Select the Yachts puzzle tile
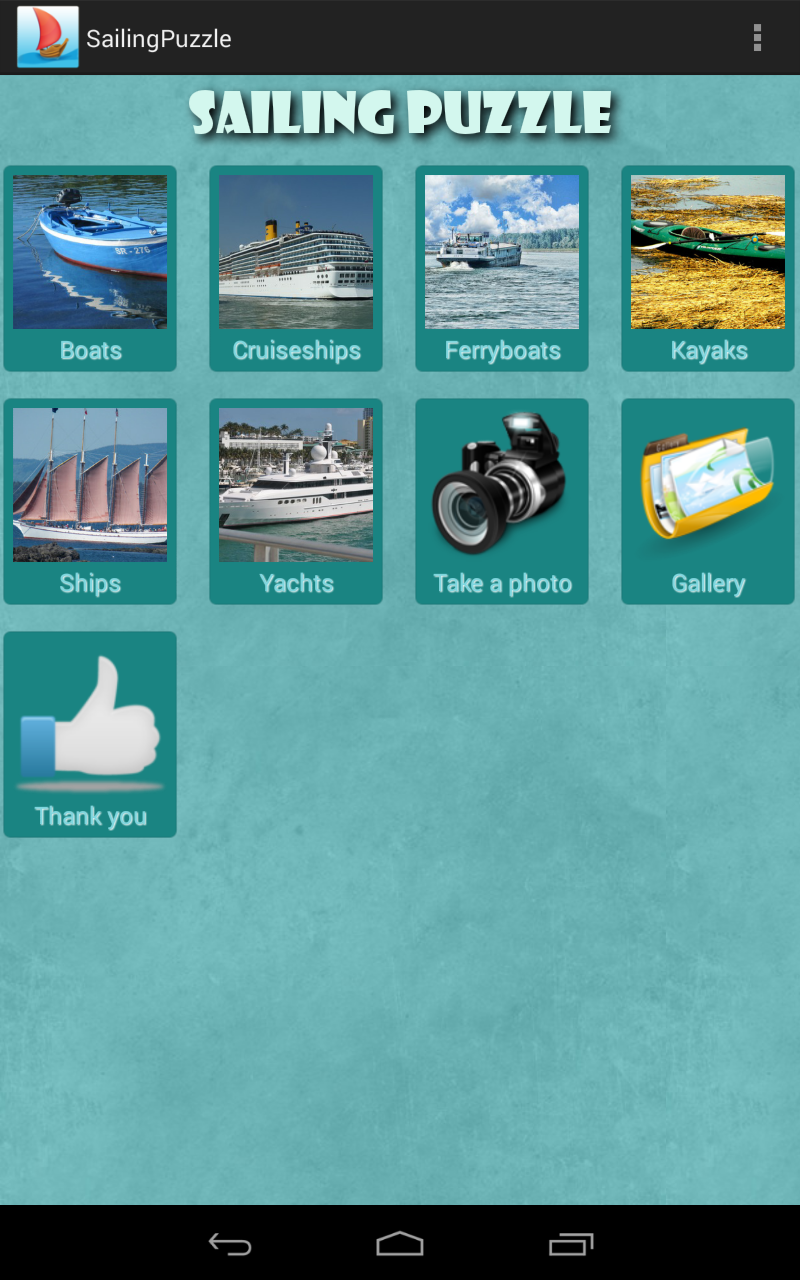800x1280 pixels. [x=296, y=485]
